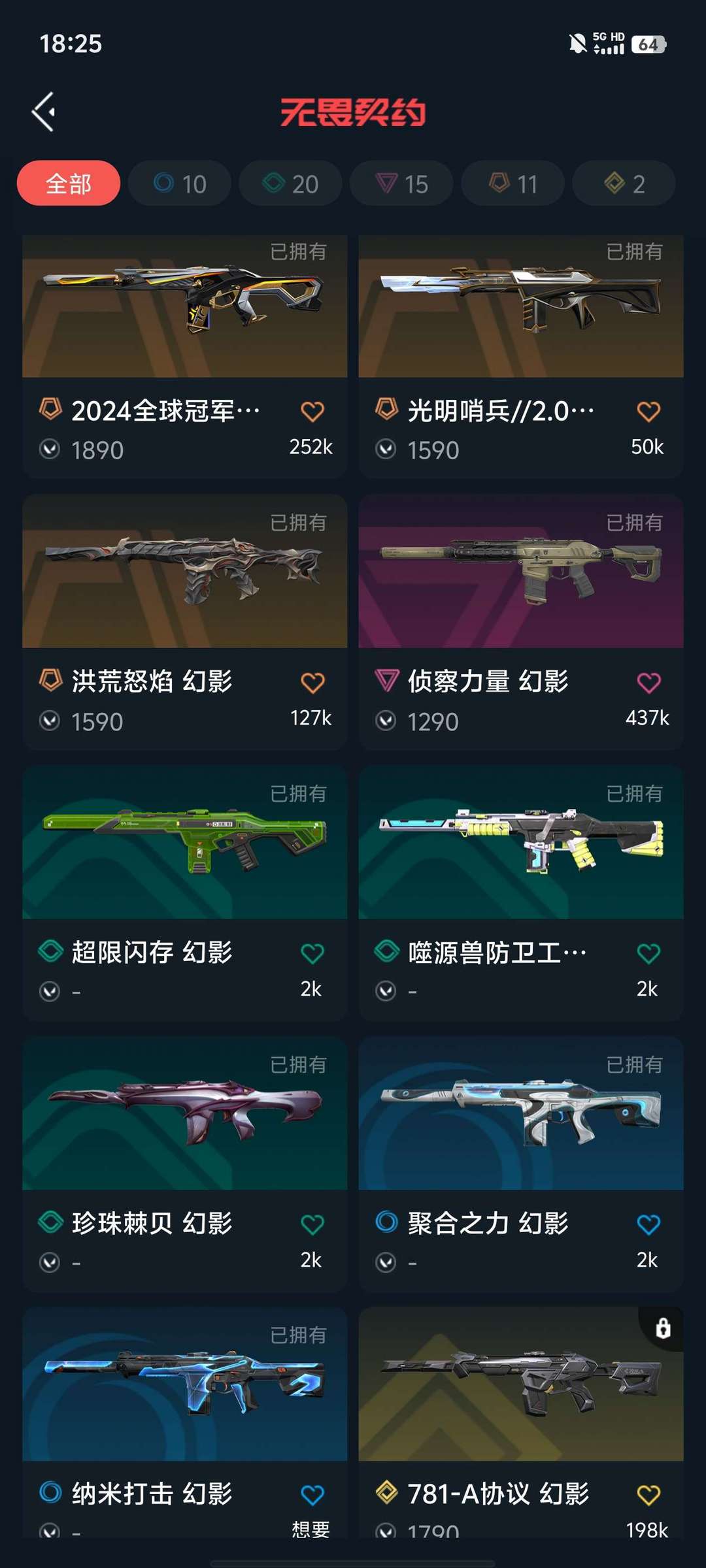Filter by the orange tier showing 11
The height and width of the screenshot is (1568, 706).
[513, 184]
